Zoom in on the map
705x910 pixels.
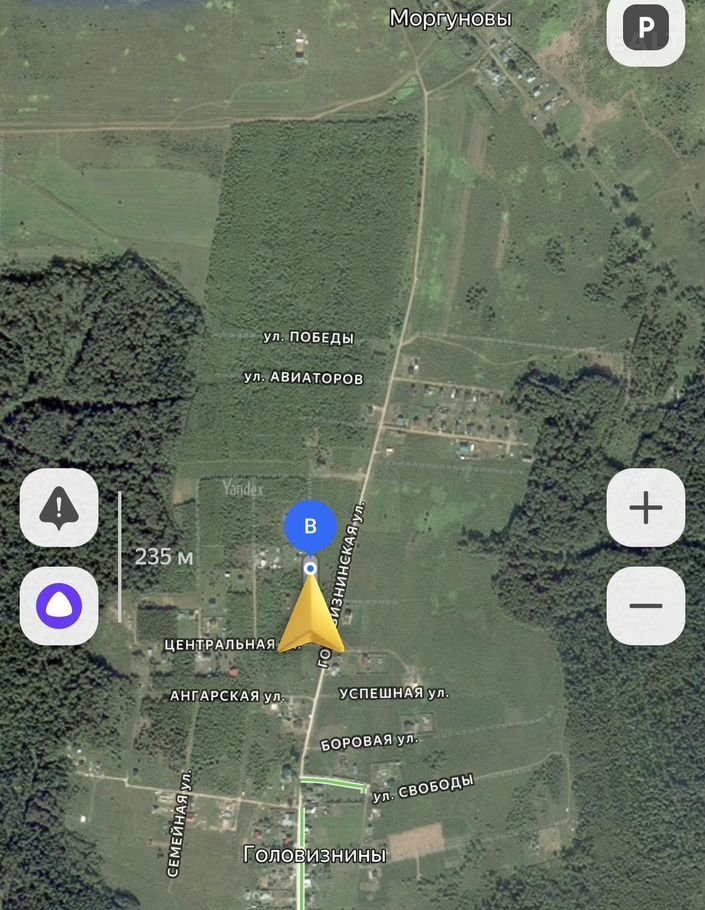tap(646, 508)
